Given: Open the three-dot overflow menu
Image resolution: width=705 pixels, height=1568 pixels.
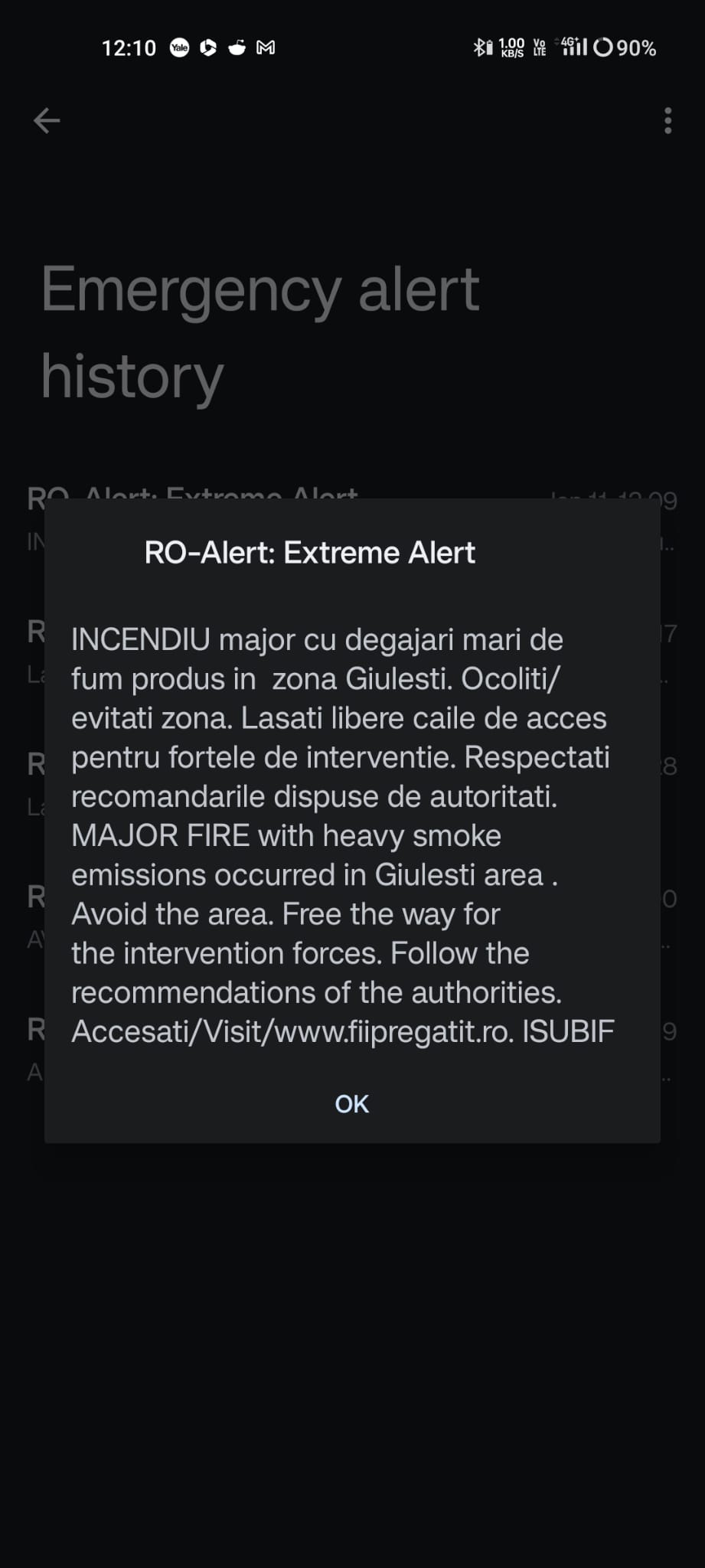Looking at the screenshot, I should (667, 120).
